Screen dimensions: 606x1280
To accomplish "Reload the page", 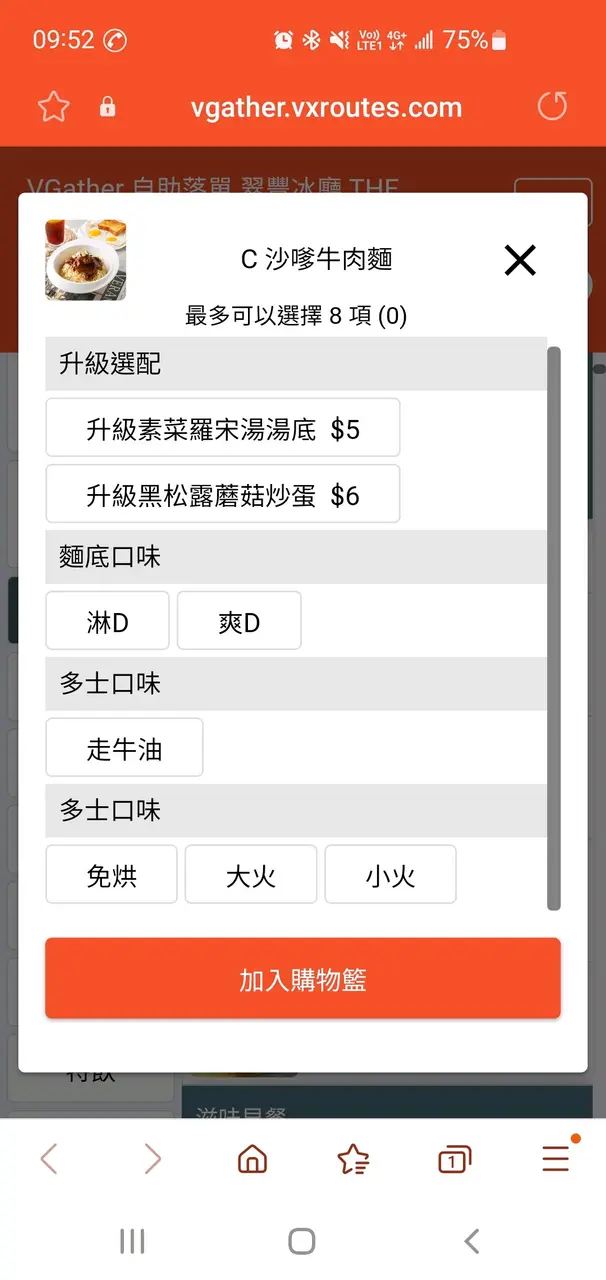I will (x=552, y=106).
